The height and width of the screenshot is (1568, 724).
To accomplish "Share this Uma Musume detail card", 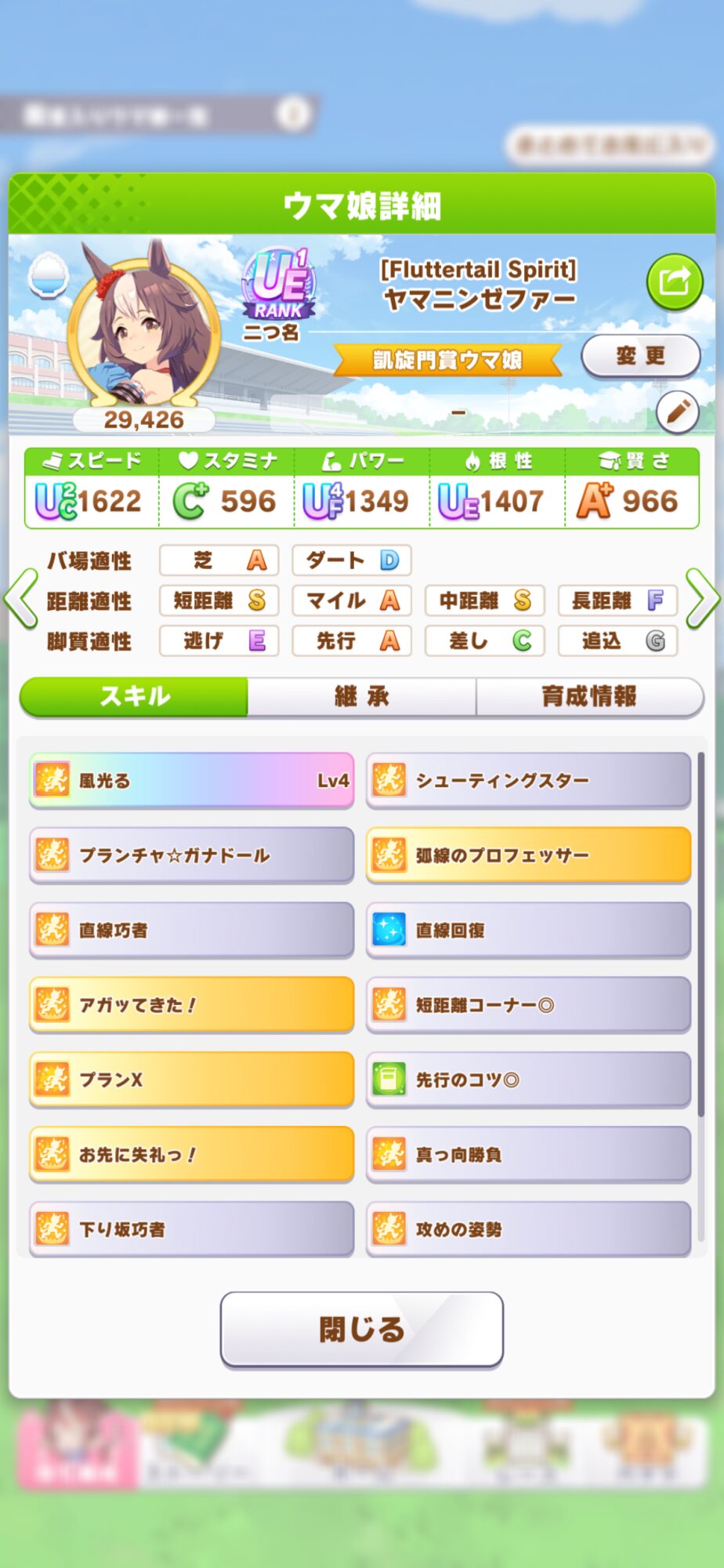I will click(x=674, y=281).
